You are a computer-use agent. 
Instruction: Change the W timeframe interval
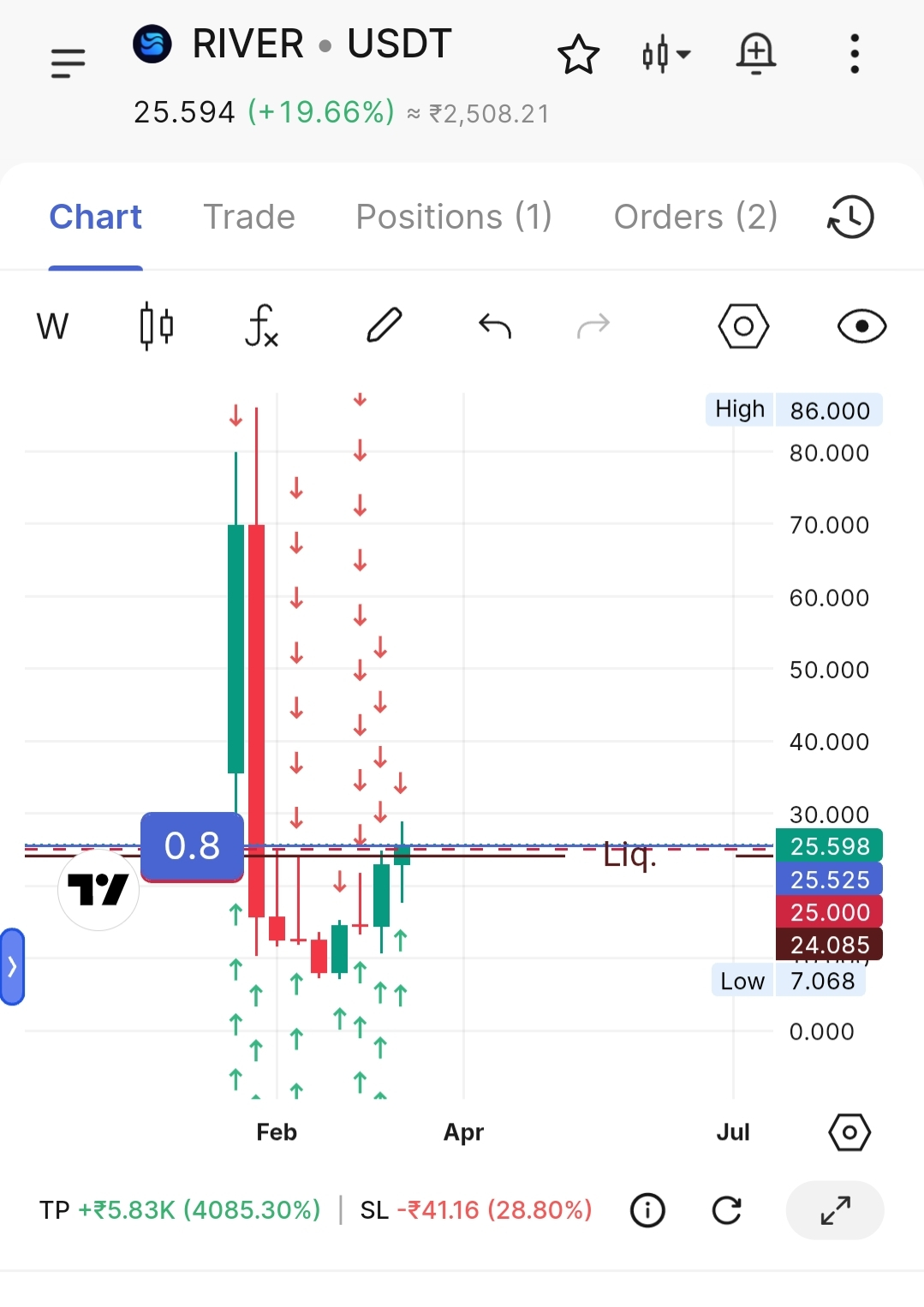point(52,326)
